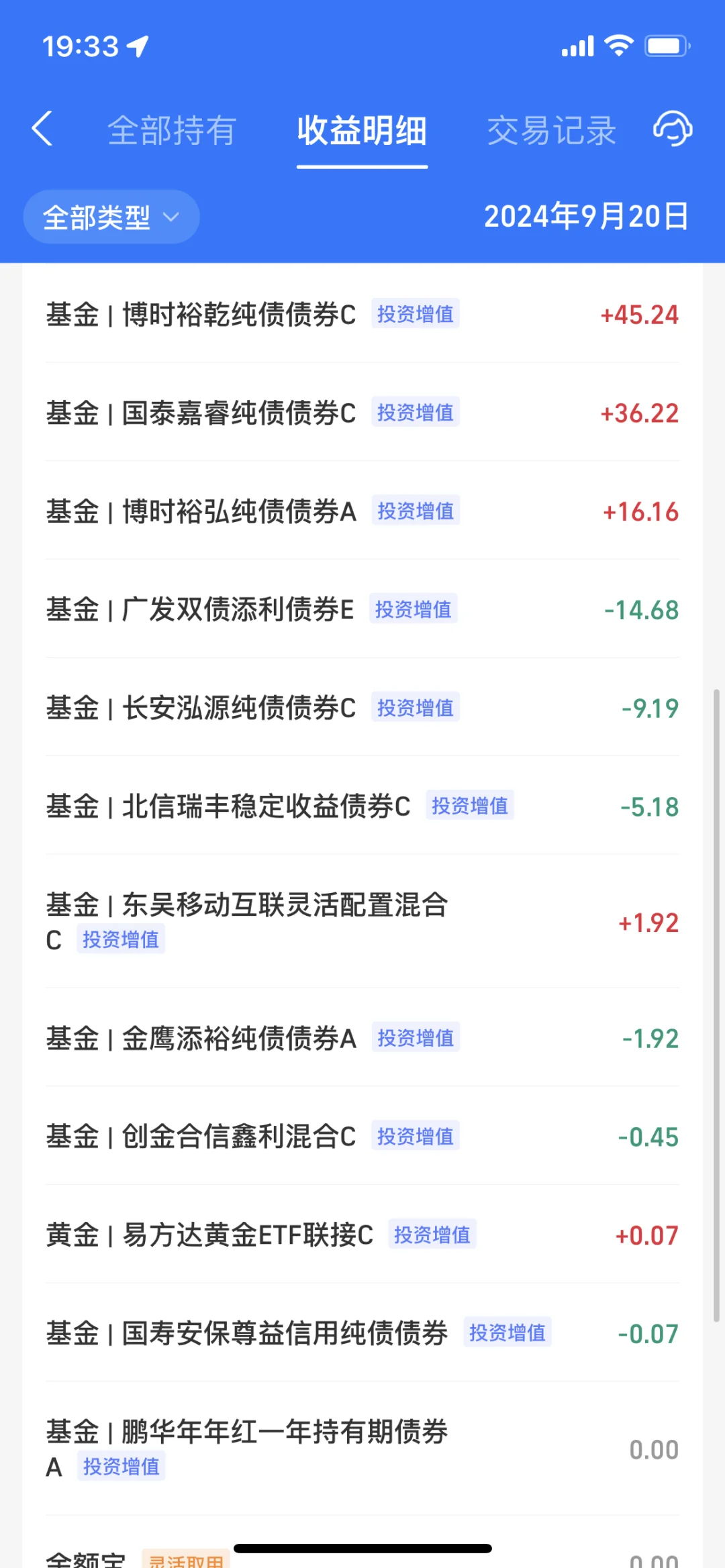Tap the back arrow to go back

click(42, 129)
